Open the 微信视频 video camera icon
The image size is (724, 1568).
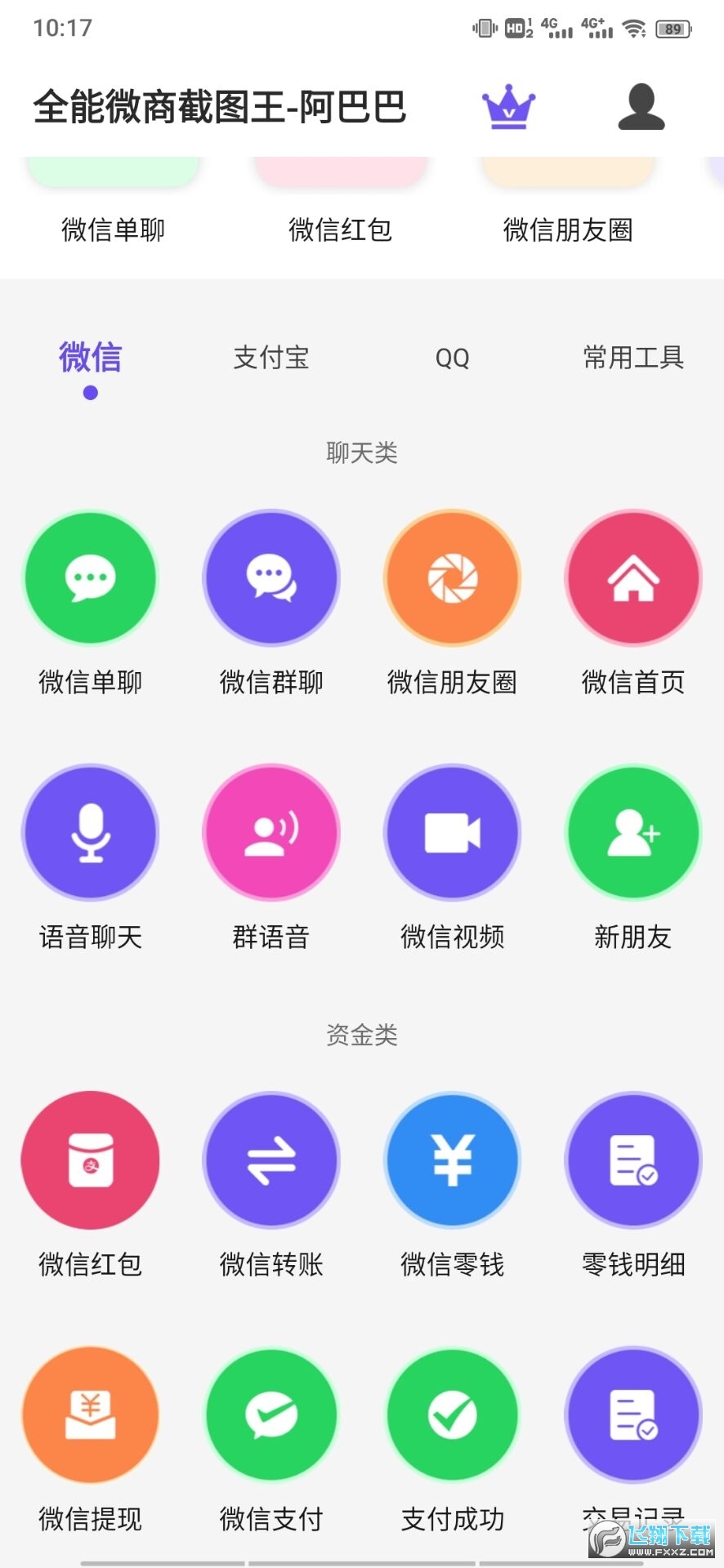452,831
